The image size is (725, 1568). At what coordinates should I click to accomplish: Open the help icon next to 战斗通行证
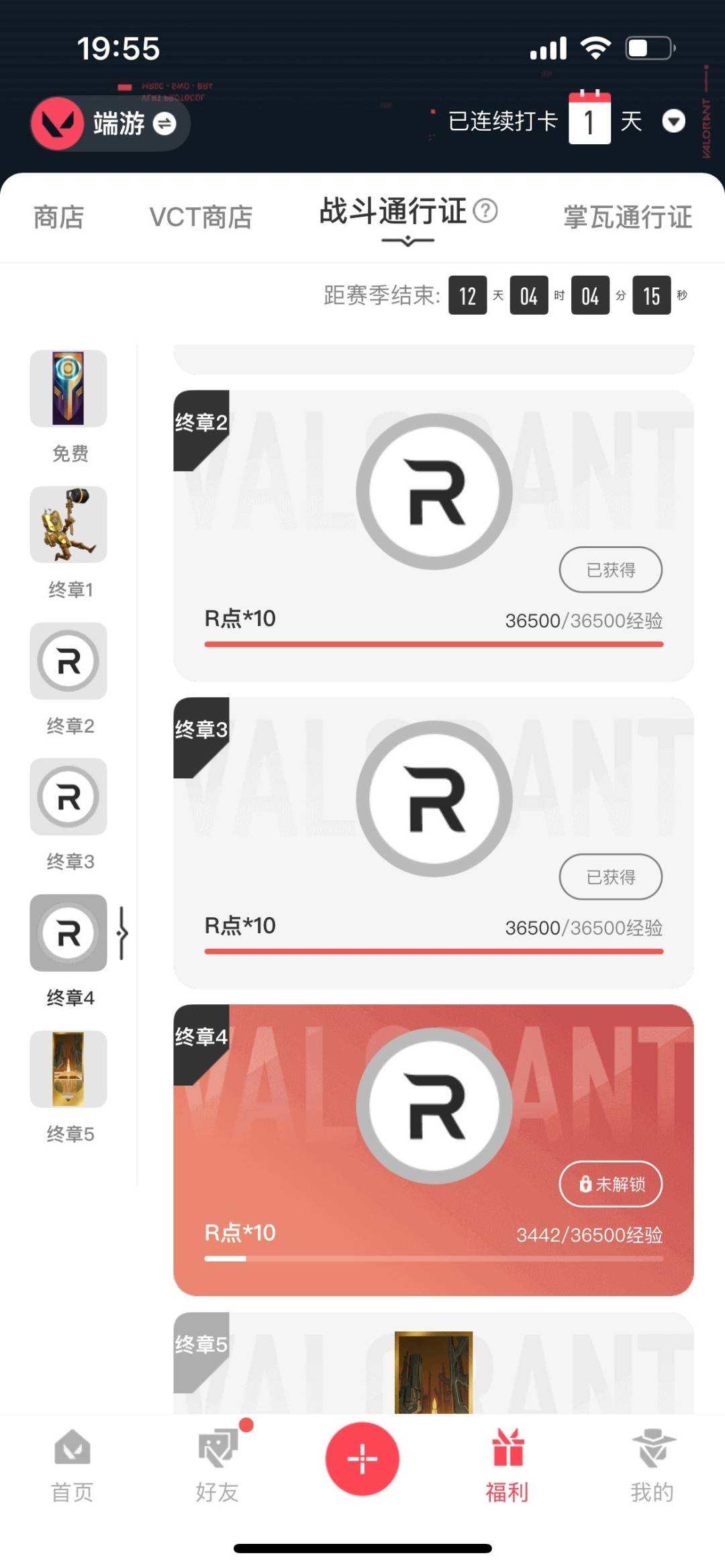[485, 211]
